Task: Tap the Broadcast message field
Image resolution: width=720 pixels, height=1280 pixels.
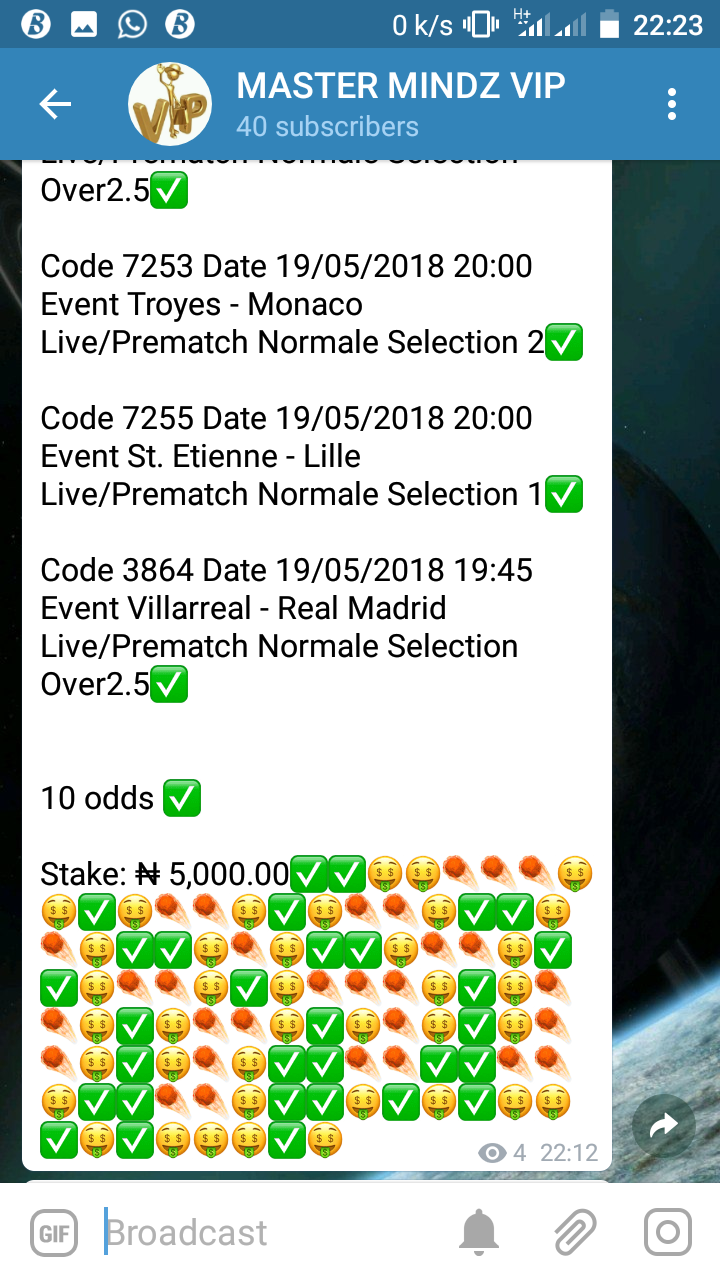Action: (x=270, y=1232)
